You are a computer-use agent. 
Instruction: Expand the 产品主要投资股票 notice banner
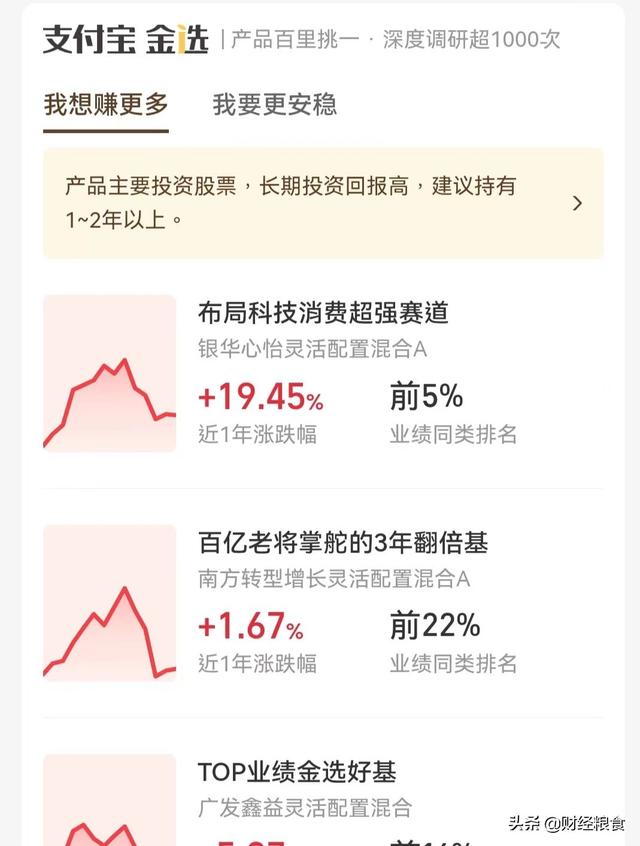[x=576, y=203]
